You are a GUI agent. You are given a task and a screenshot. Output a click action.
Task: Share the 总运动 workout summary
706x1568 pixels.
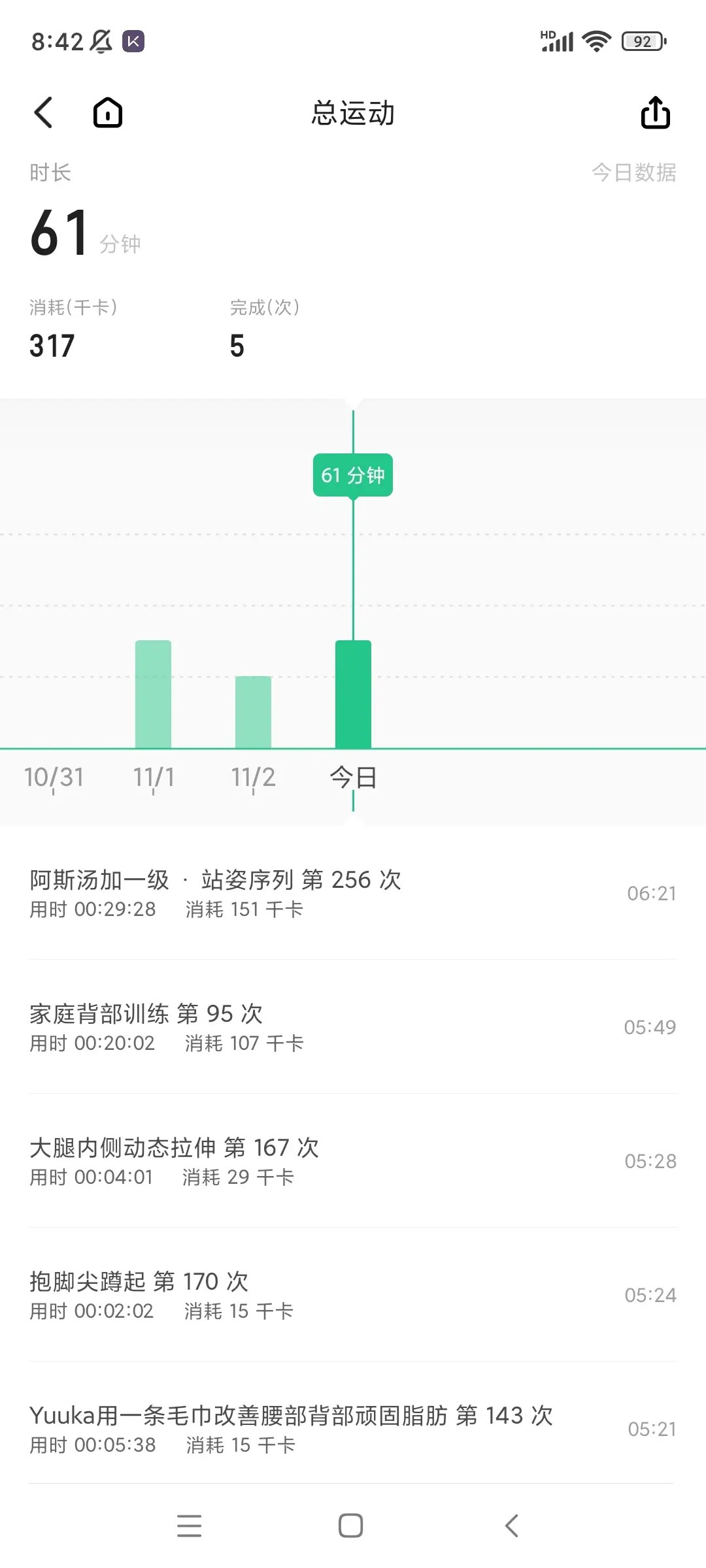coord(656,112)
